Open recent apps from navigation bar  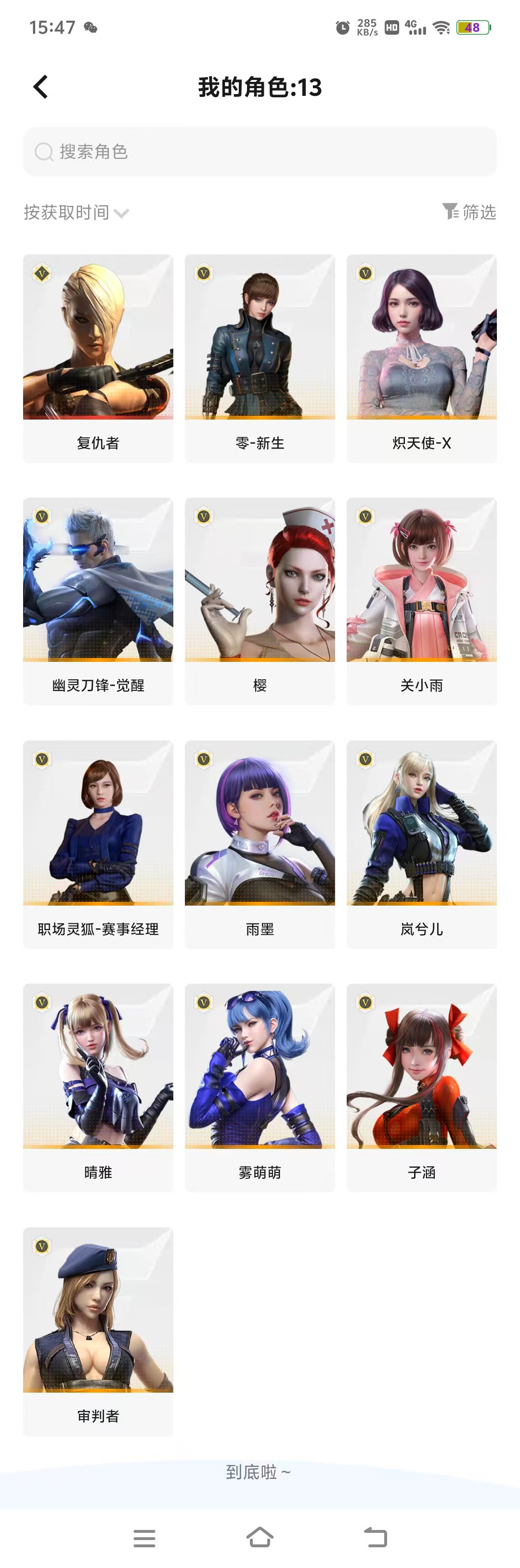(x=144, y=1538)
